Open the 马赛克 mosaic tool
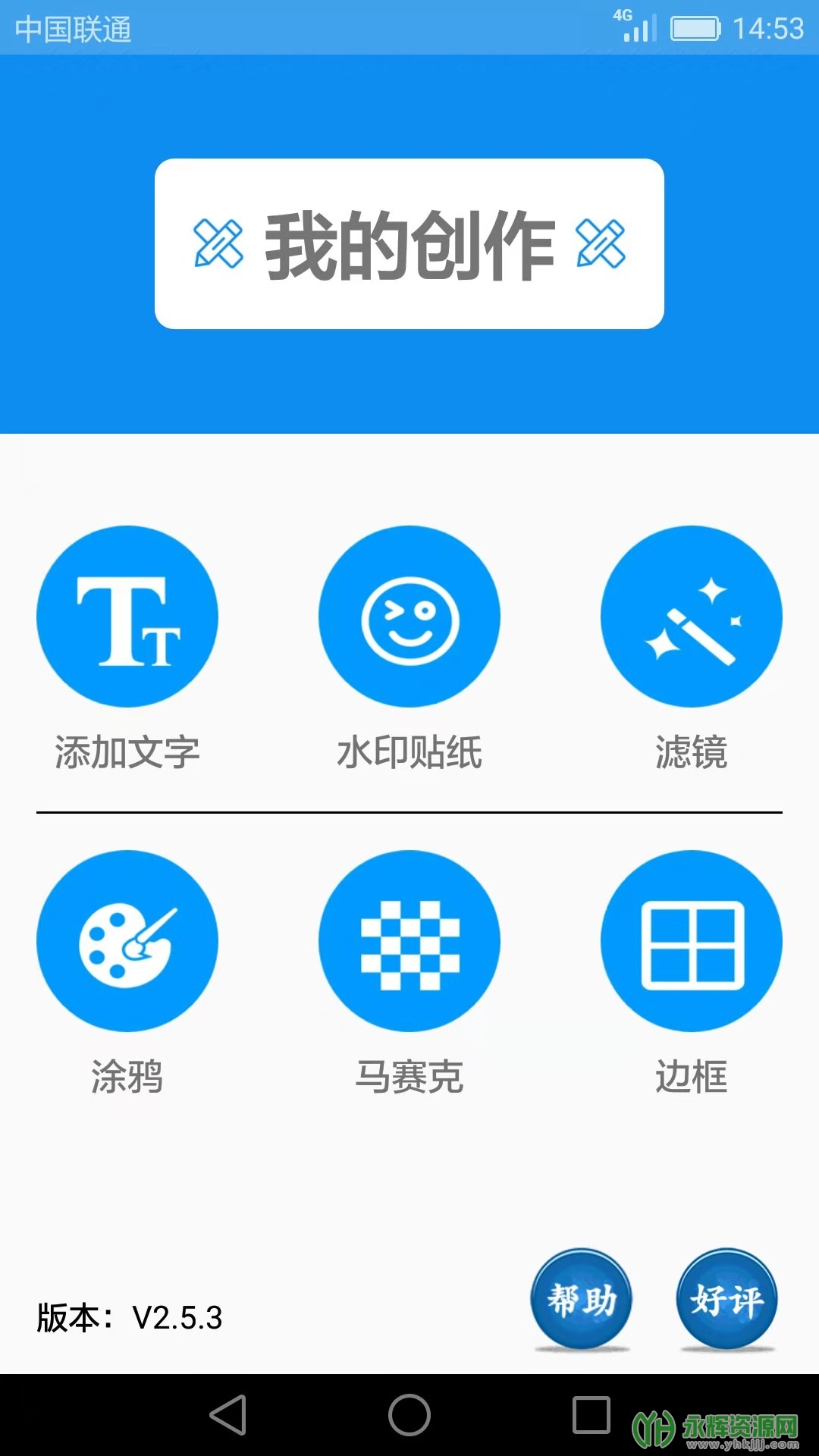 coord(409,941)
